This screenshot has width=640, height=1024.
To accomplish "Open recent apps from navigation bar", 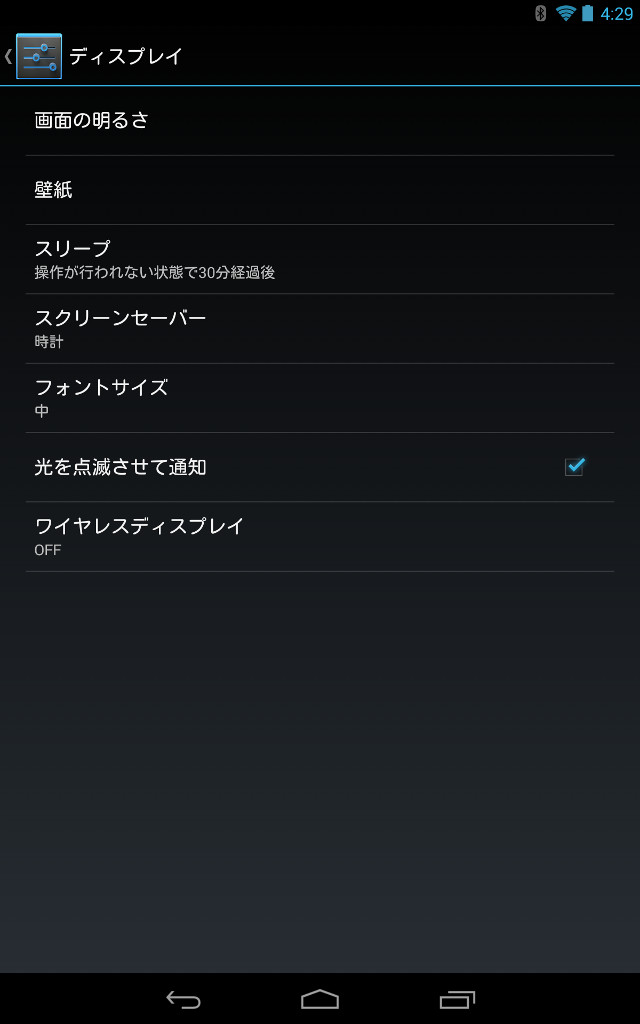I will [x=457, y=999].
